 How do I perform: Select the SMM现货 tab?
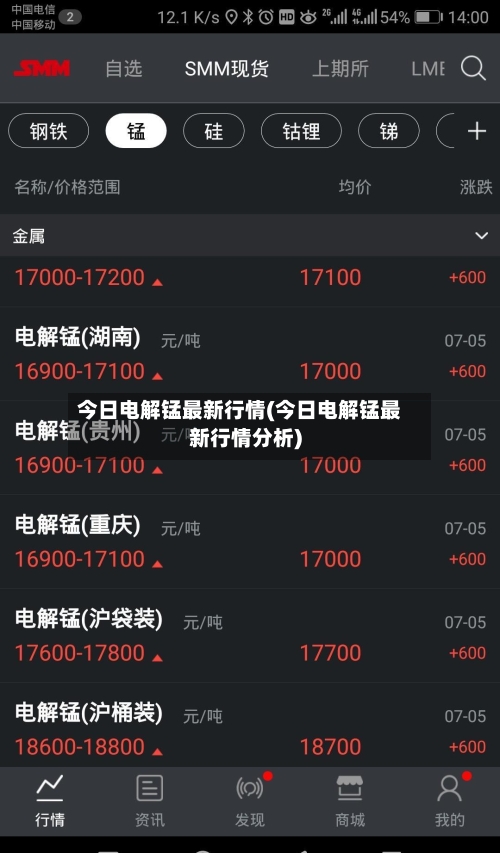226,69
